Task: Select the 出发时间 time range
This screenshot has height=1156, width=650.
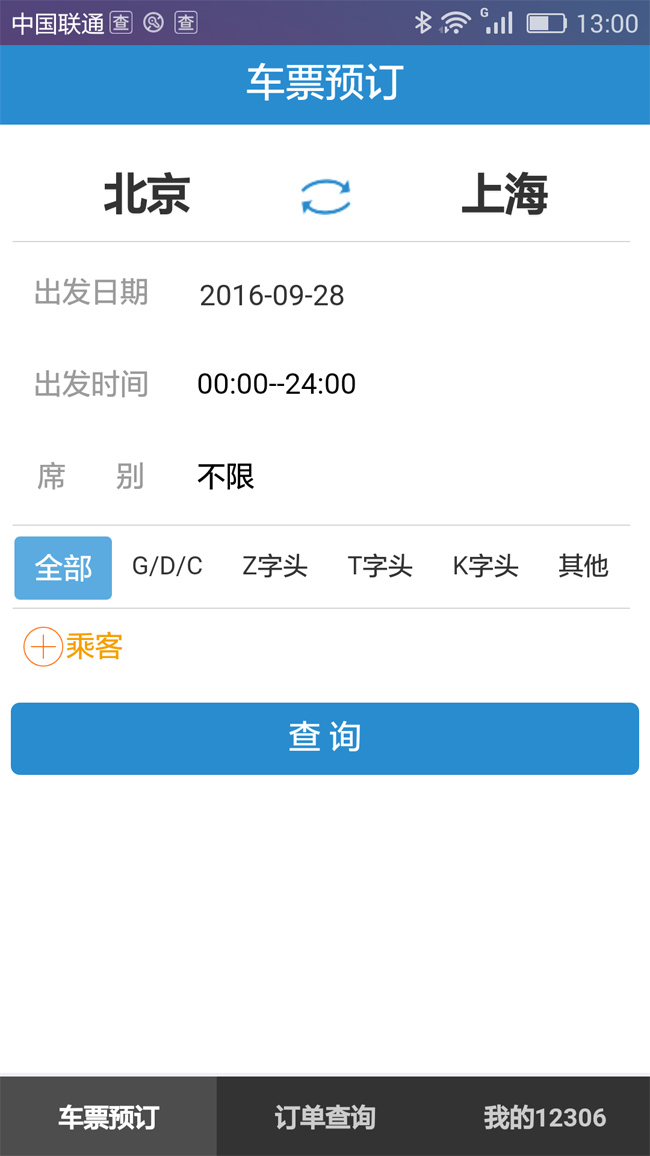Action: point(276,384)
